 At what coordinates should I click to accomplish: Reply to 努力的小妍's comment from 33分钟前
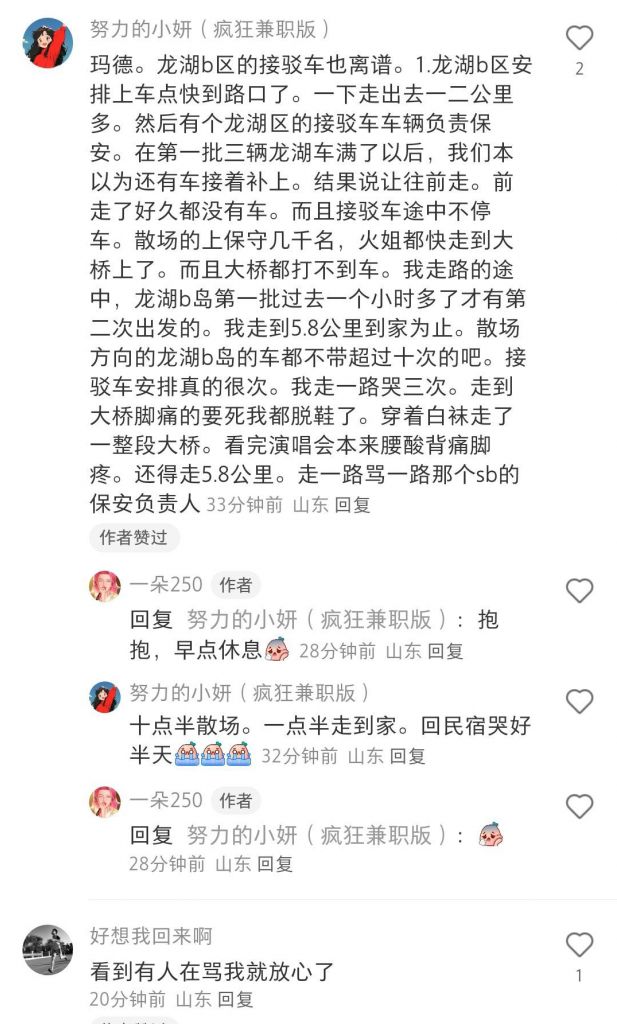352,505
